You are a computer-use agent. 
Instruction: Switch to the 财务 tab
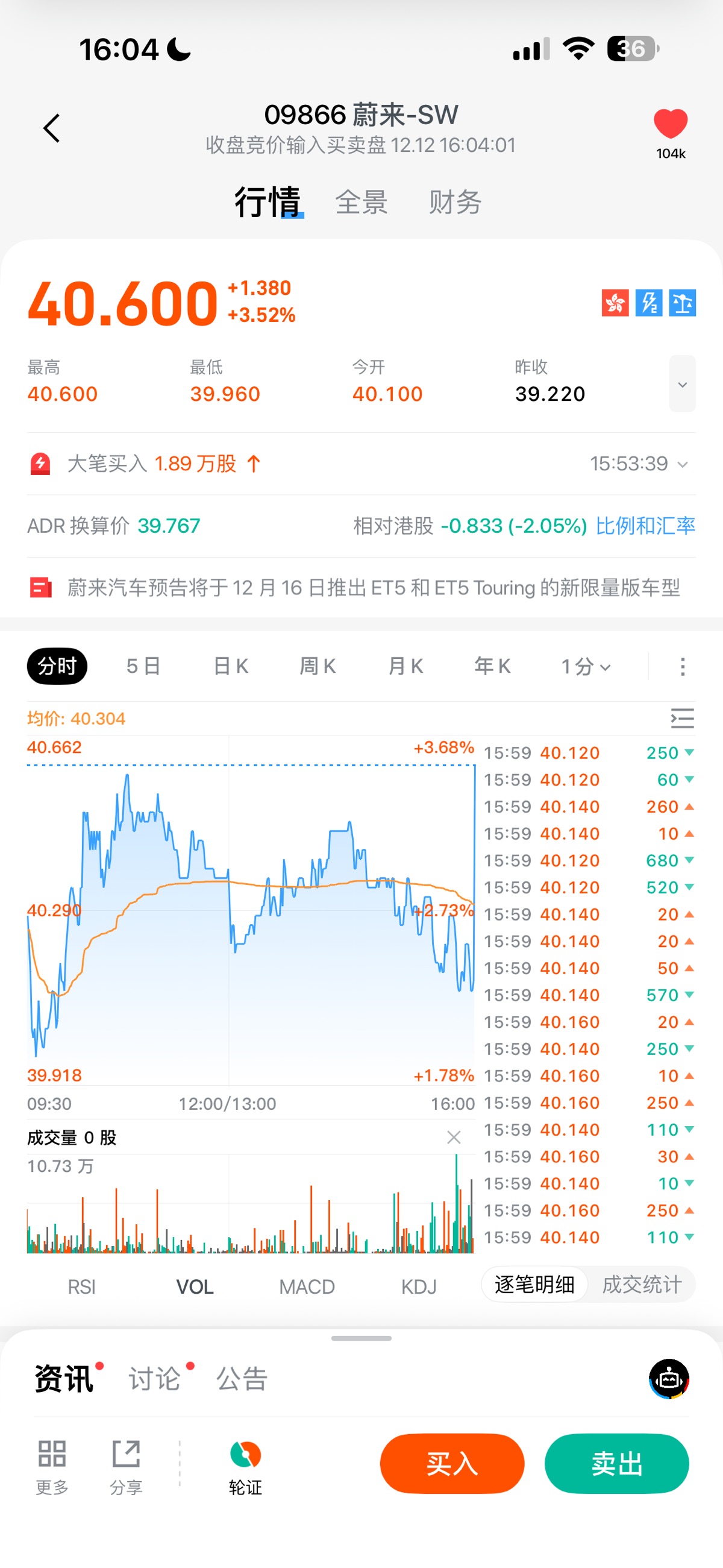pos(455,202)
